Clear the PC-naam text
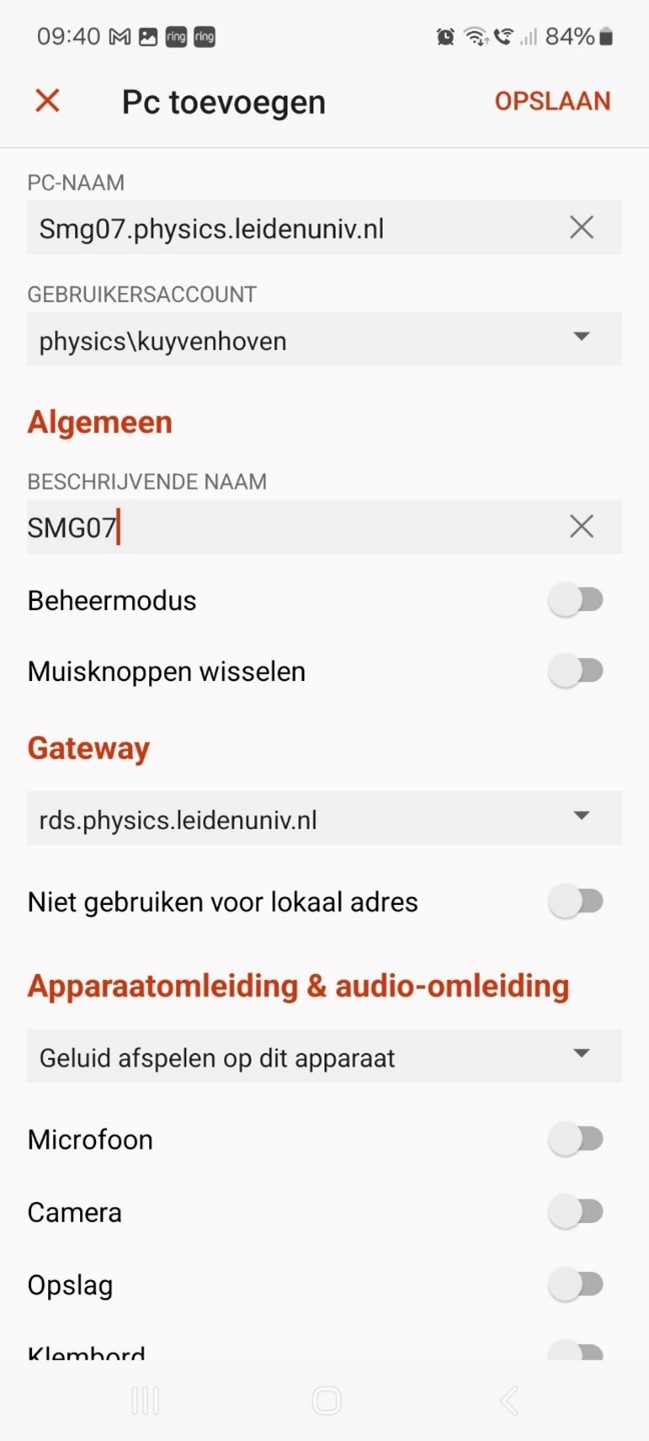The image size is (649, 1441). pyautogui.click(x=581, y=228)
